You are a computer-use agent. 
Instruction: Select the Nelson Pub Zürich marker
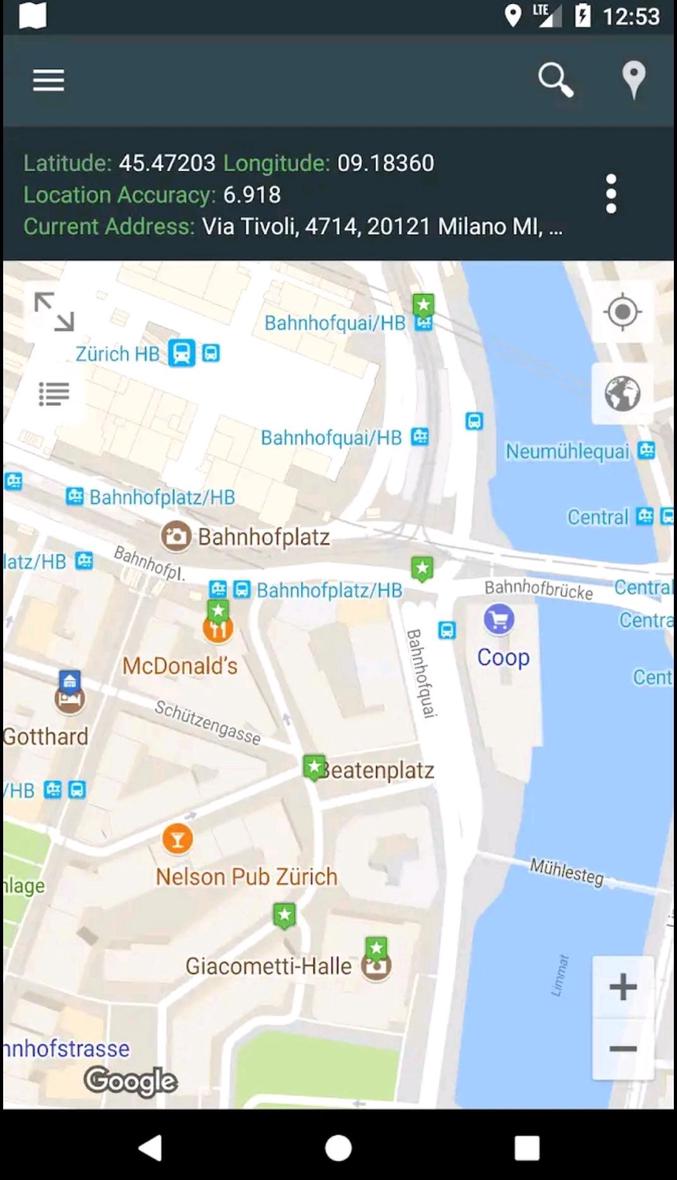(x=177, y=839)
